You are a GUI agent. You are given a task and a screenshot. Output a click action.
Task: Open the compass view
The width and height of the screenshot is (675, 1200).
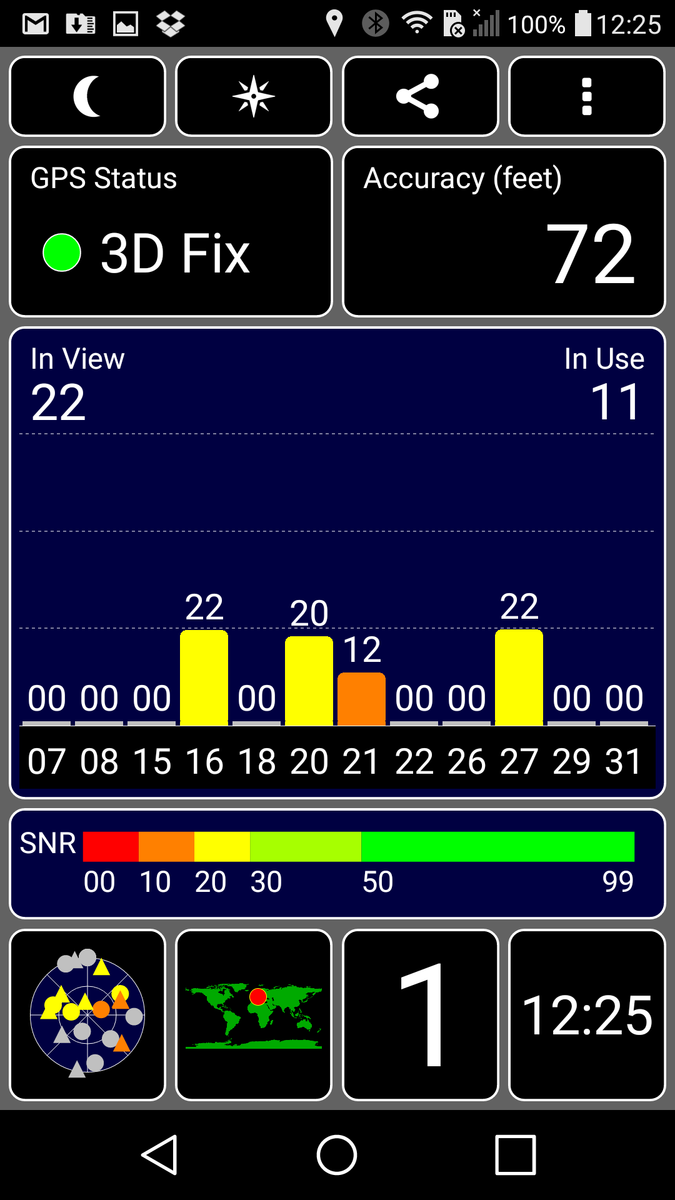[253, 96]
